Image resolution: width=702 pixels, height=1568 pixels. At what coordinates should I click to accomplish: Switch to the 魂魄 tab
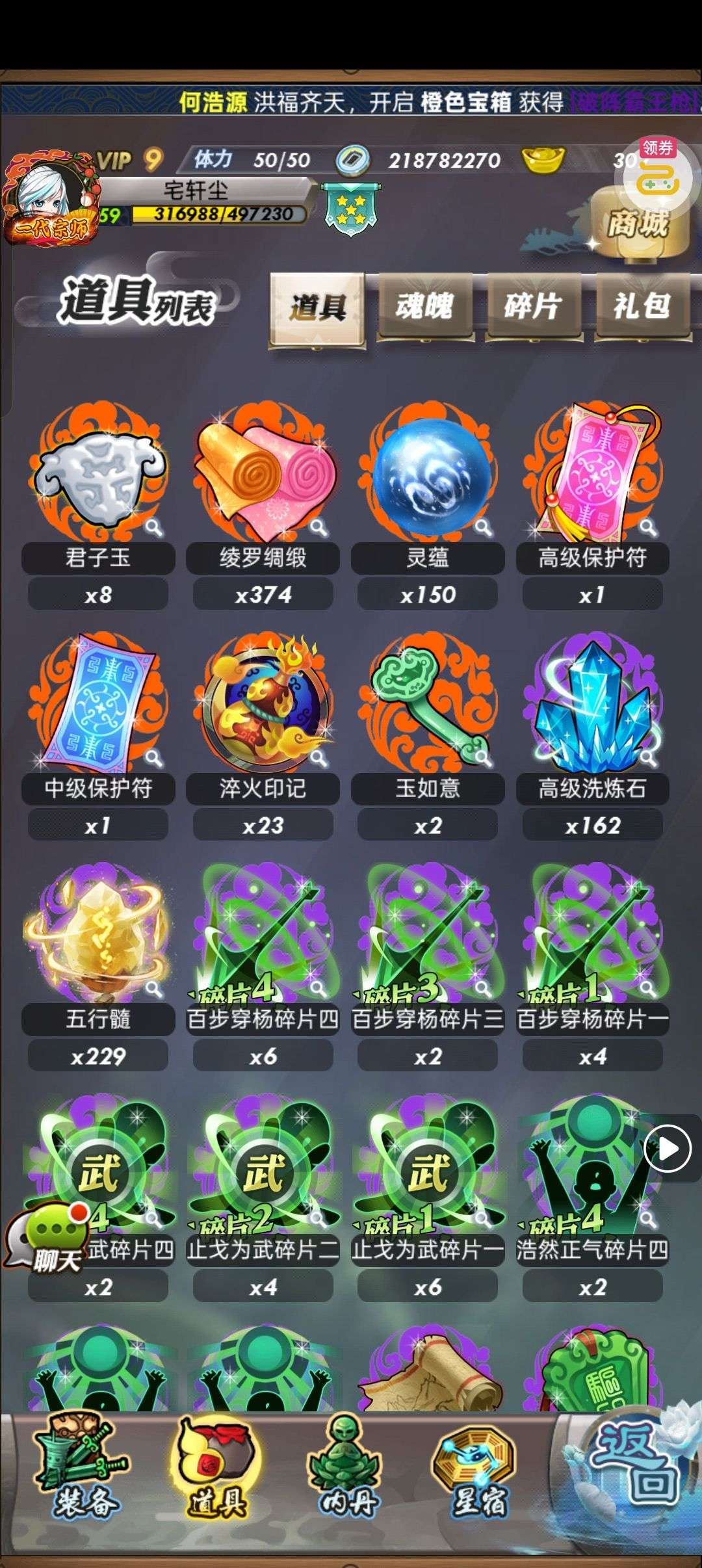pos(425,306)
